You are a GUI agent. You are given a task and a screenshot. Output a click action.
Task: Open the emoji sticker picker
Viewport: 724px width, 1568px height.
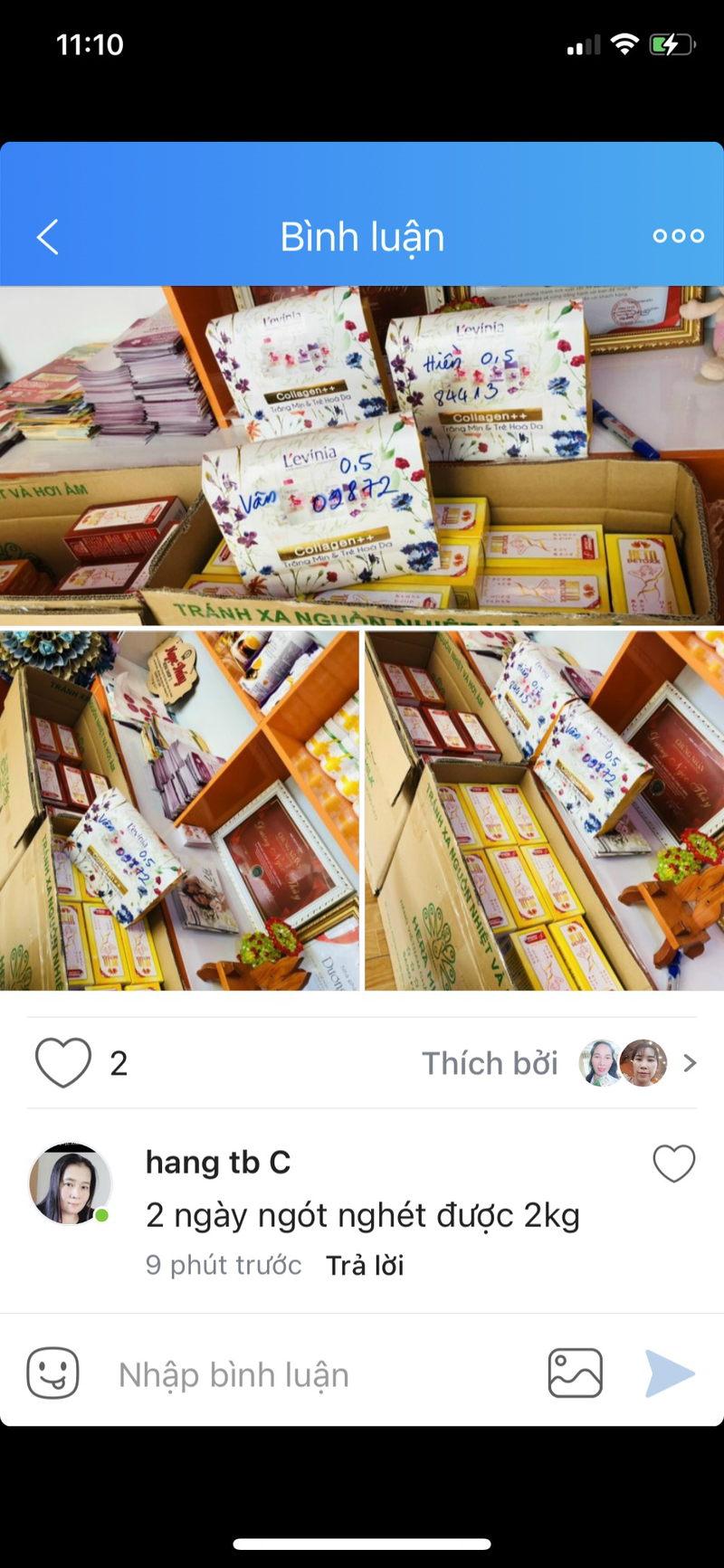(52, 1373)
